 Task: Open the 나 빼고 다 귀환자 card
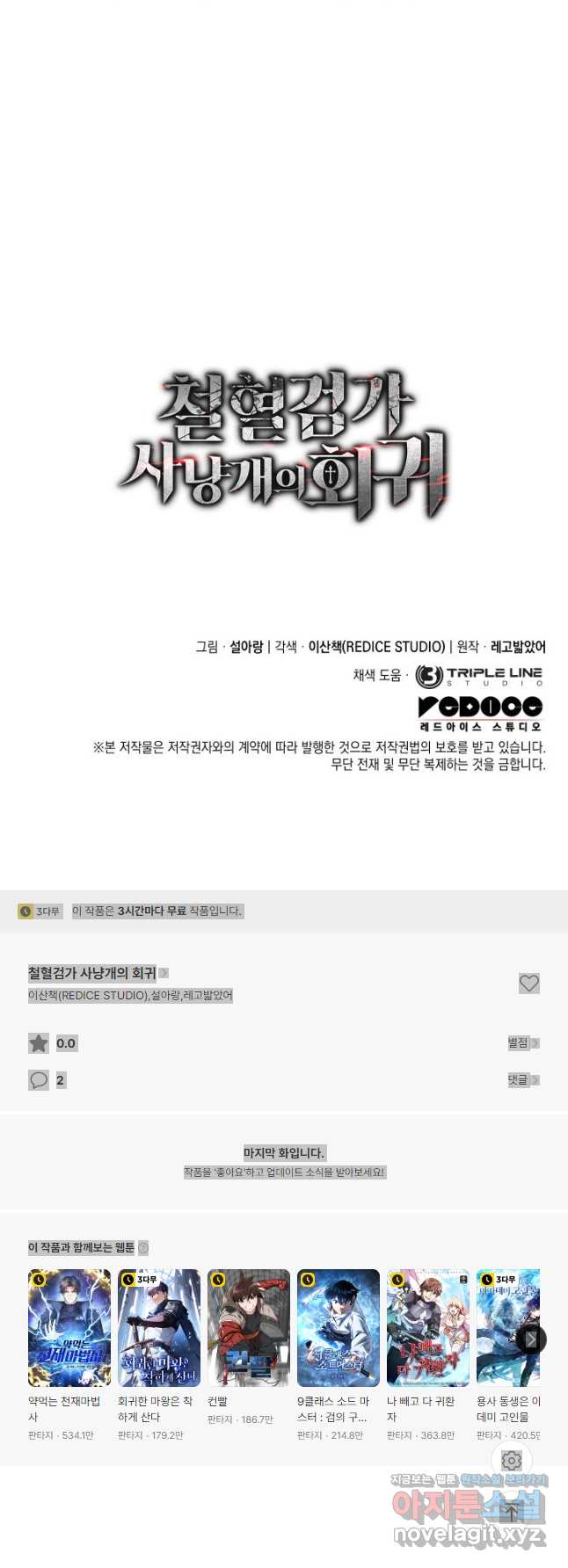[x=428, y=1328]
